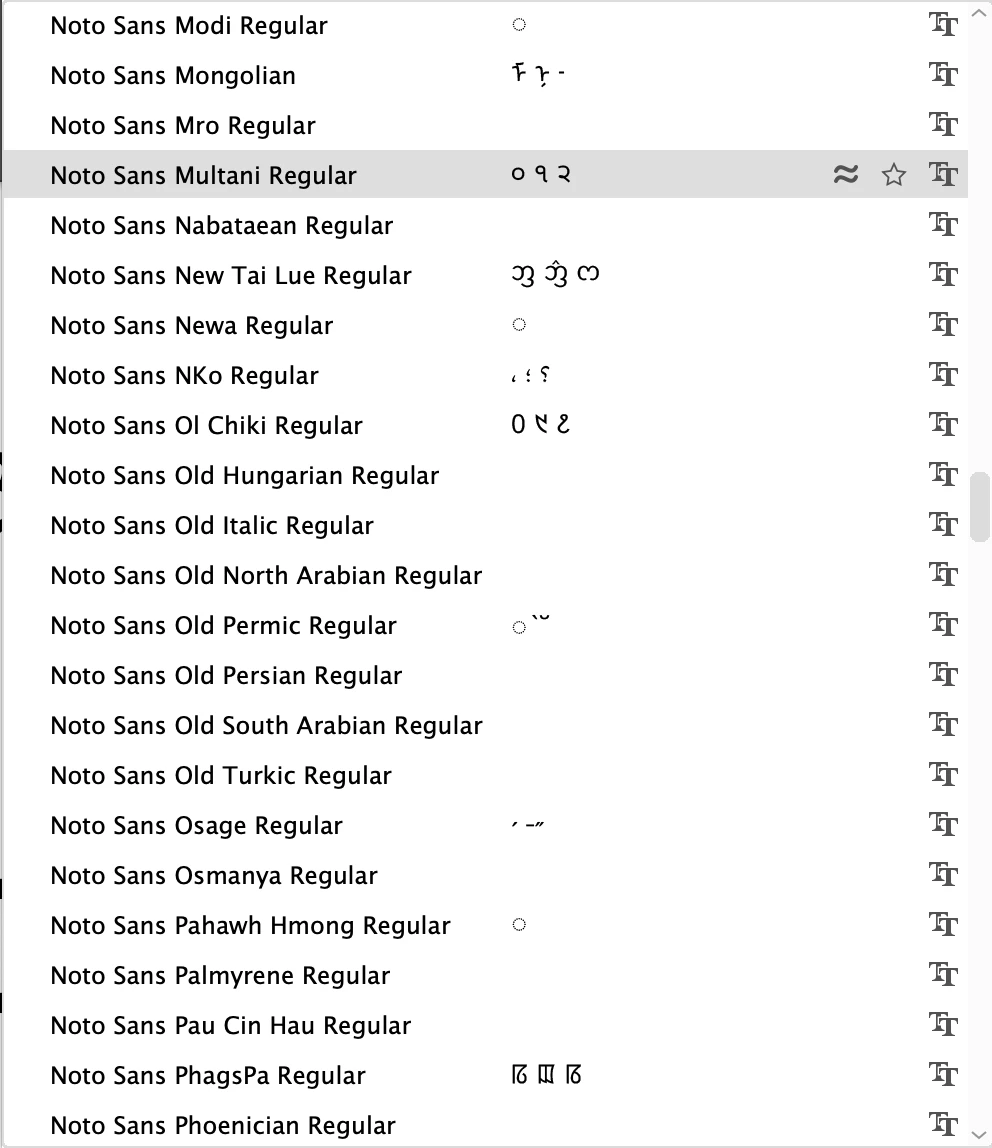Viewport: 992px width, 1148px height.
Task: Select Noto Sans Old Italic Regular
Action: pos(212,526)
